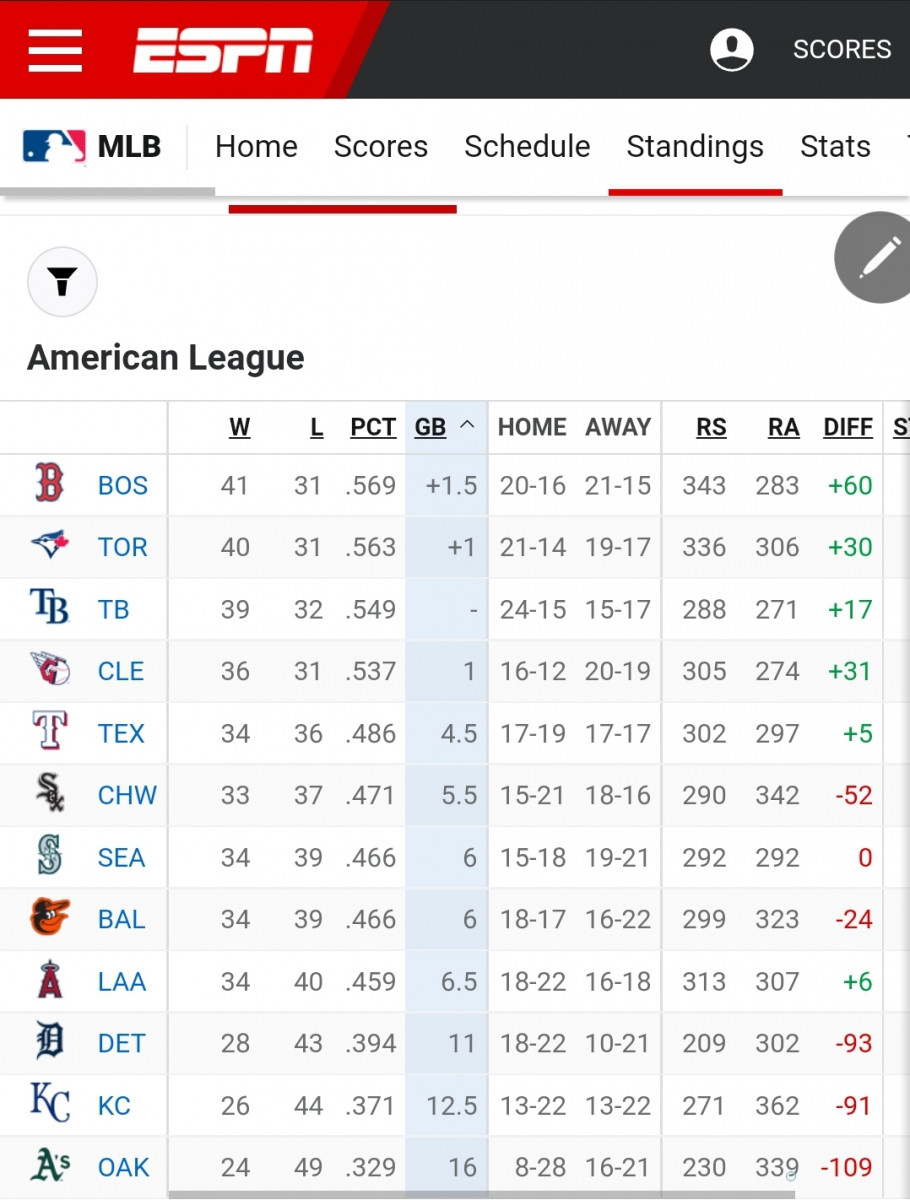This screenshot has width=910, height=1200.
Task: Open the OAK team link
Action: pos(123,1168)
